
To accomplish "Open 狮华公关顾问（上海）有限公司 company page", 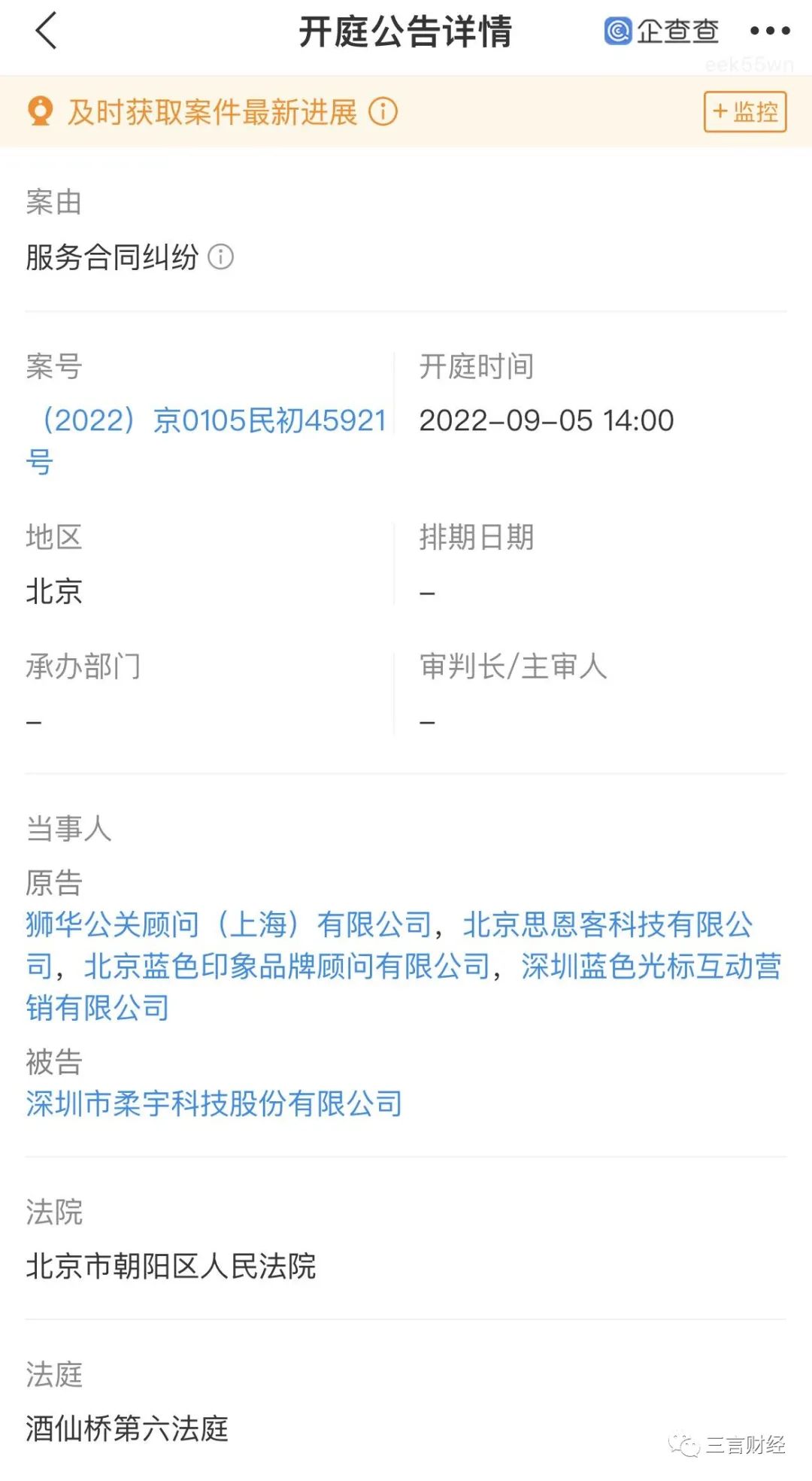I will [x=226, y=925].
